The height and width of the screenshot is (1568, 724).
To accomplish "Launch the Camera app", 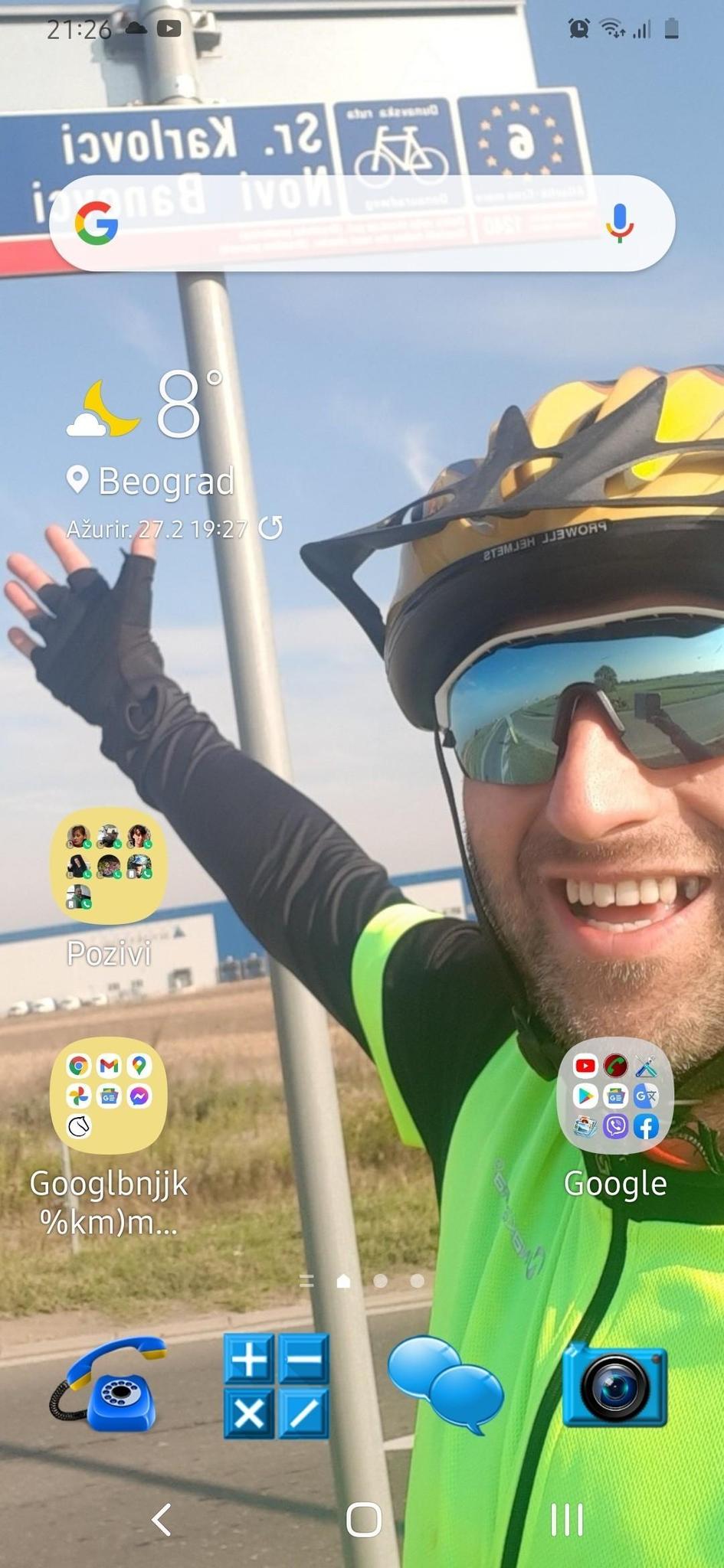I will pyautogui.click(x=614, y=1385).
